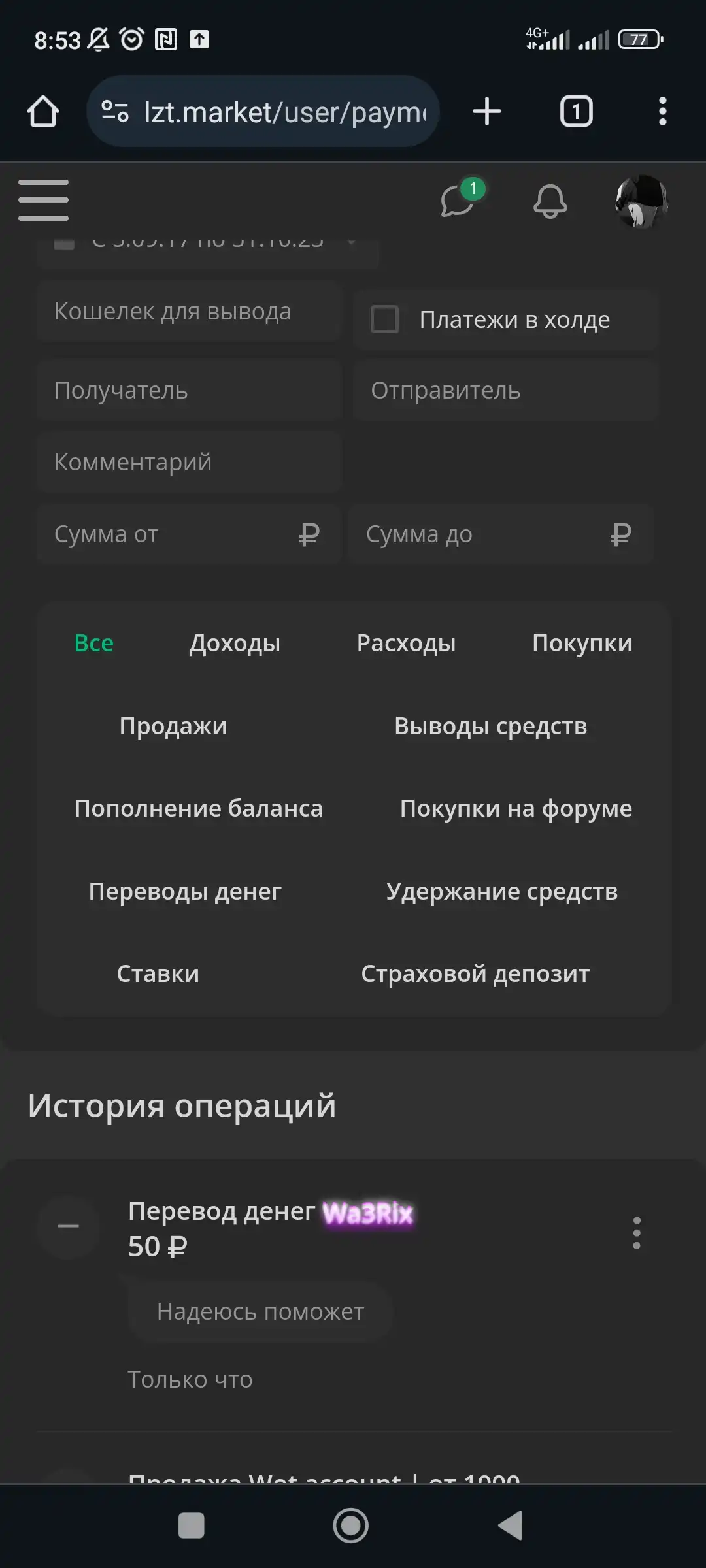Switch to the Расходы tab
The width and height of the screenshot is (706, 1568).
406,644
